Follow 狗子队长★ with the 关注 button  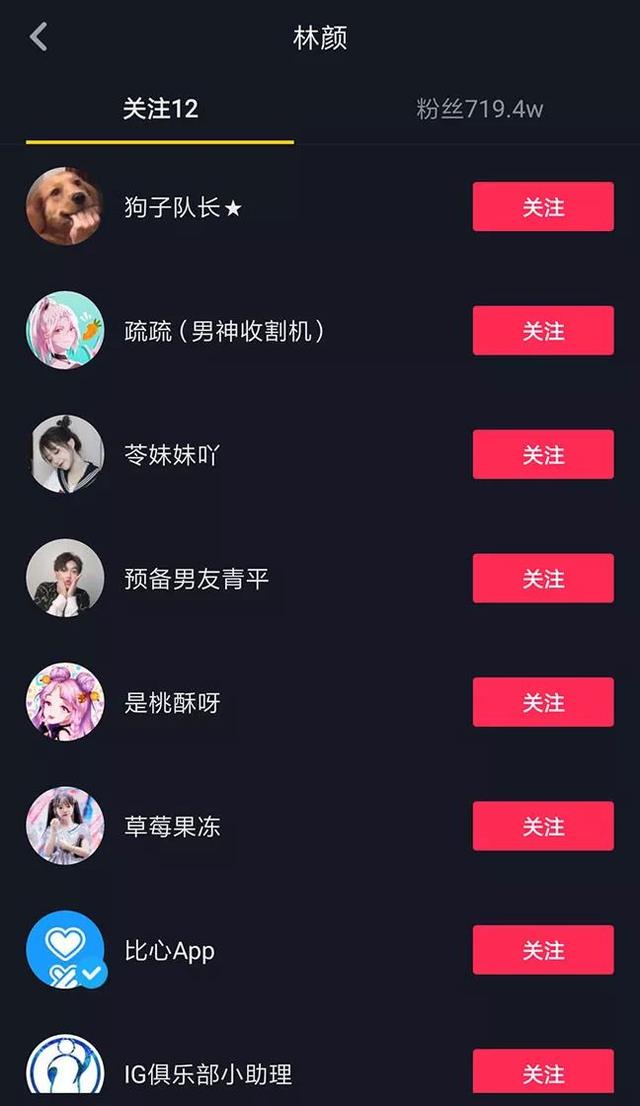[543, 207]
